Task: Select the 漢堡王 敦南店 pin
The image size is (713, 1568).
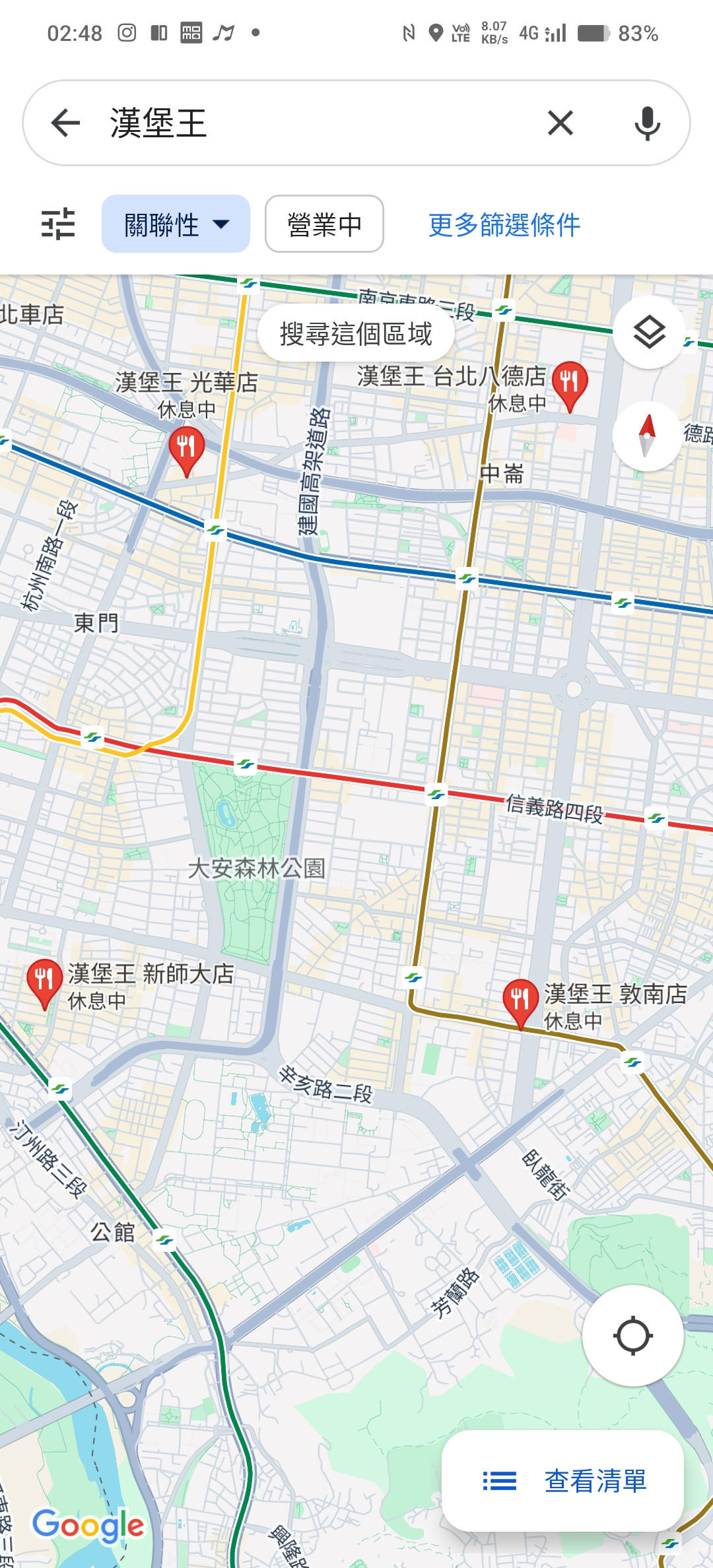Action: [520, 1001]
